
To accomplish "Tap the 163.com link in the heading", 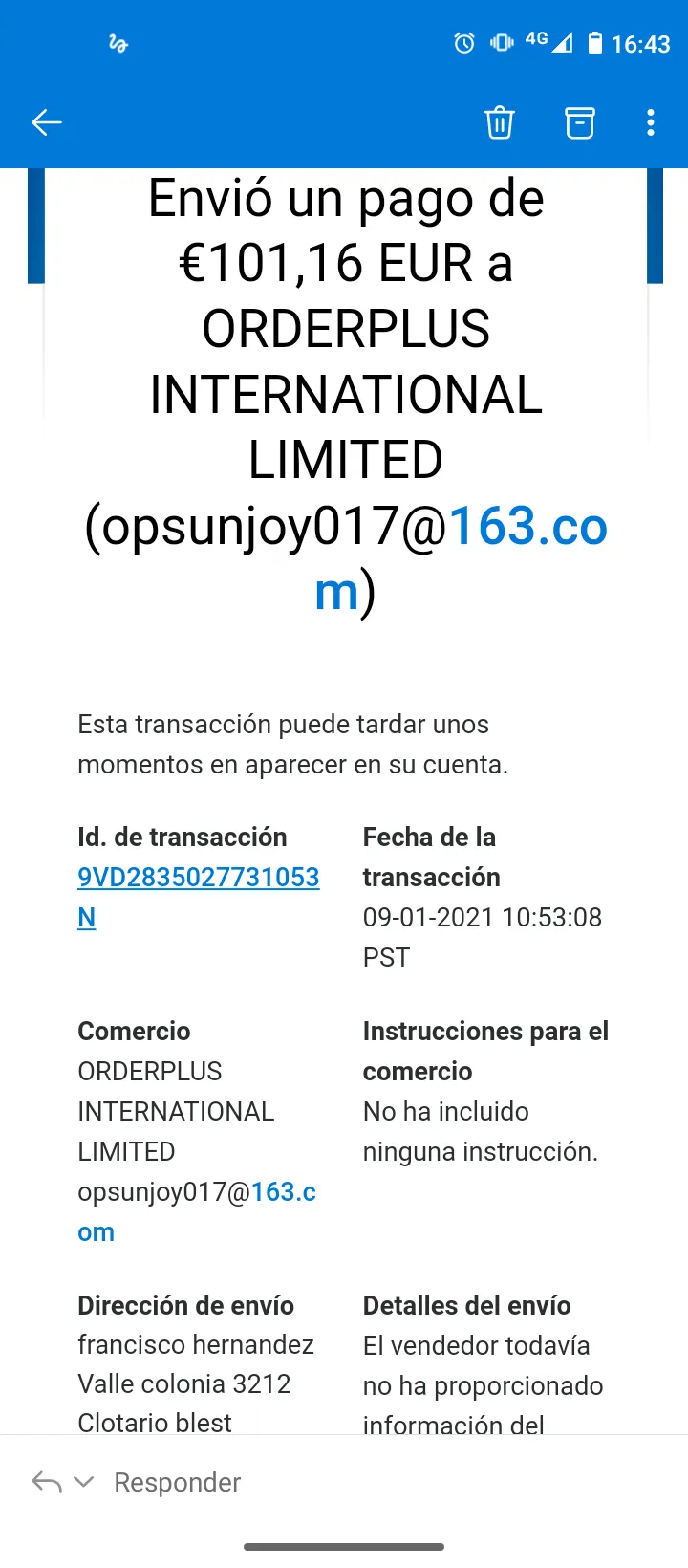I will tap(461, 558).
